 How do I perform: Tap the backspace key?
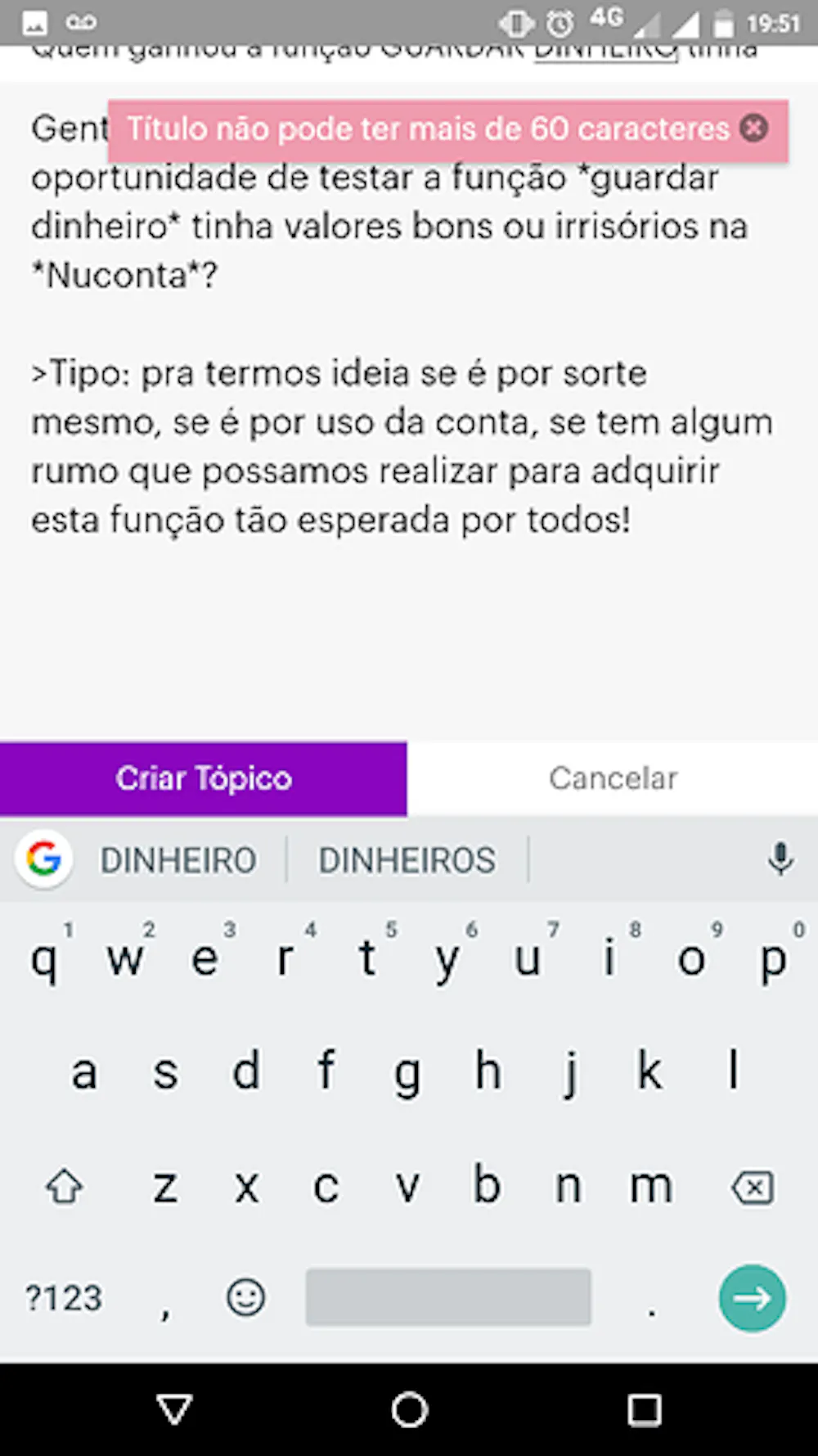[753, 1187]
